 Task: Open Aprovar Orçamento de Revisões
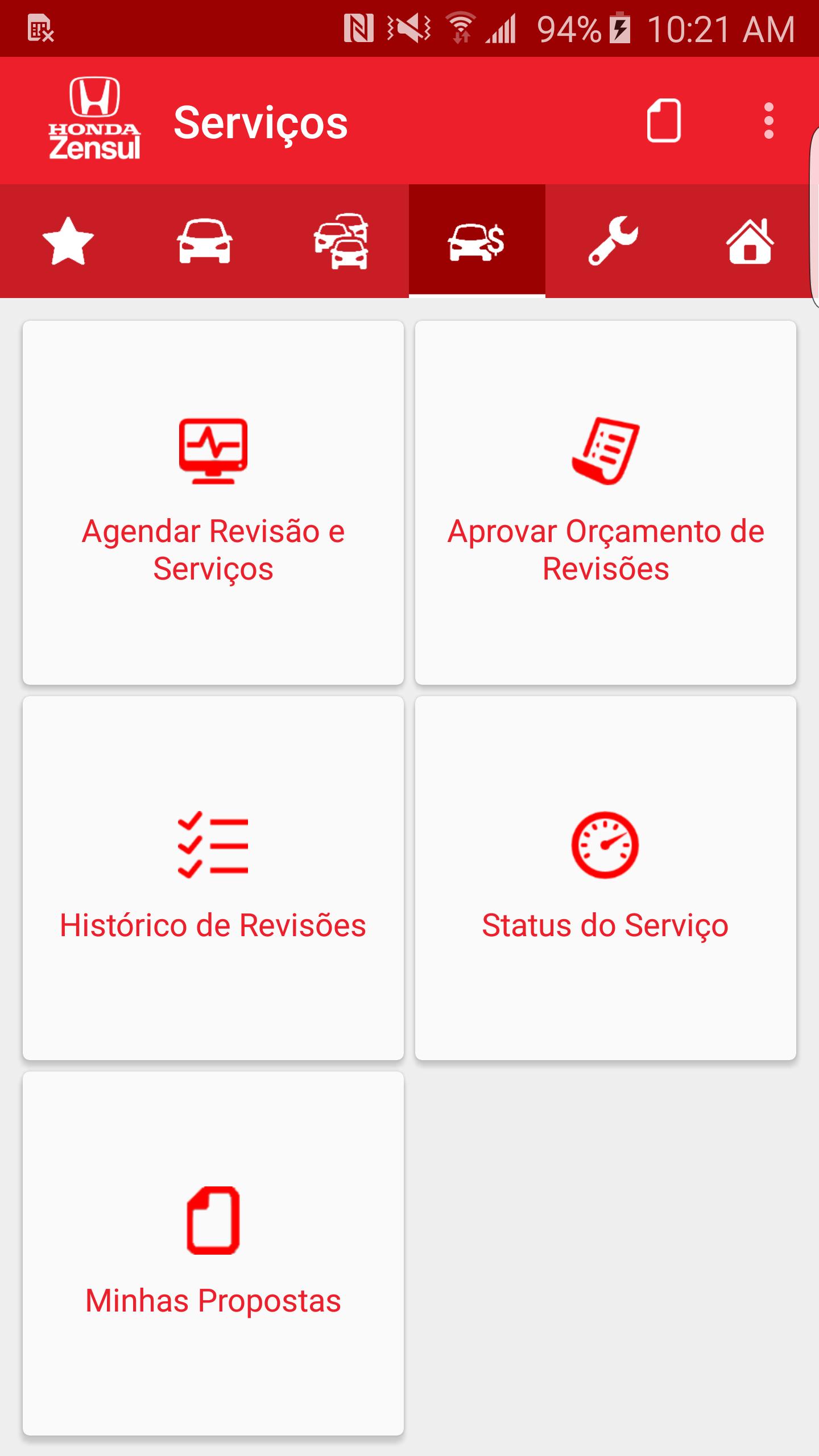point(606,503)
